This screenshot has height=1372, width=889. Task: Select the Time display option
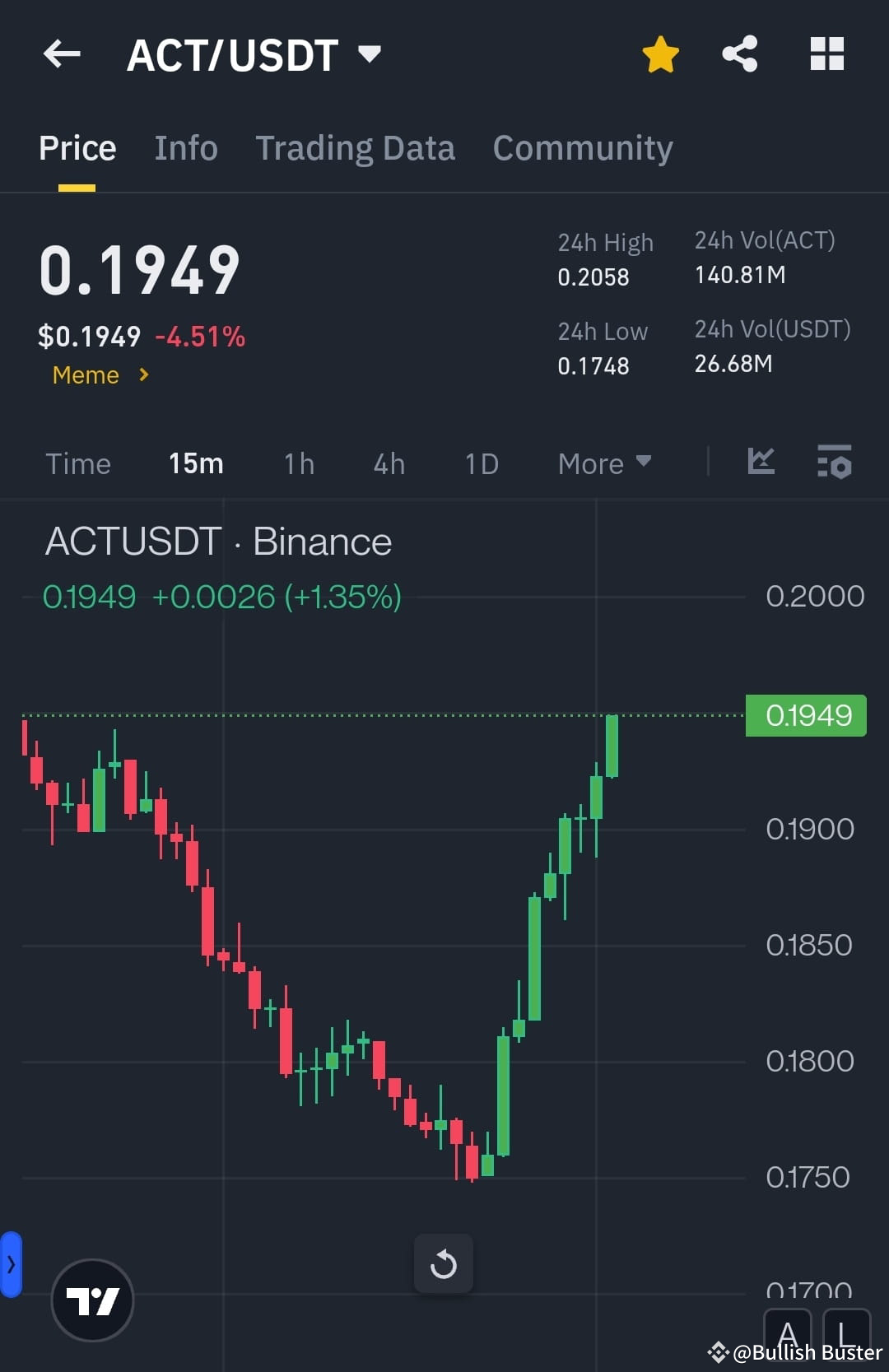tap(78, 463)
